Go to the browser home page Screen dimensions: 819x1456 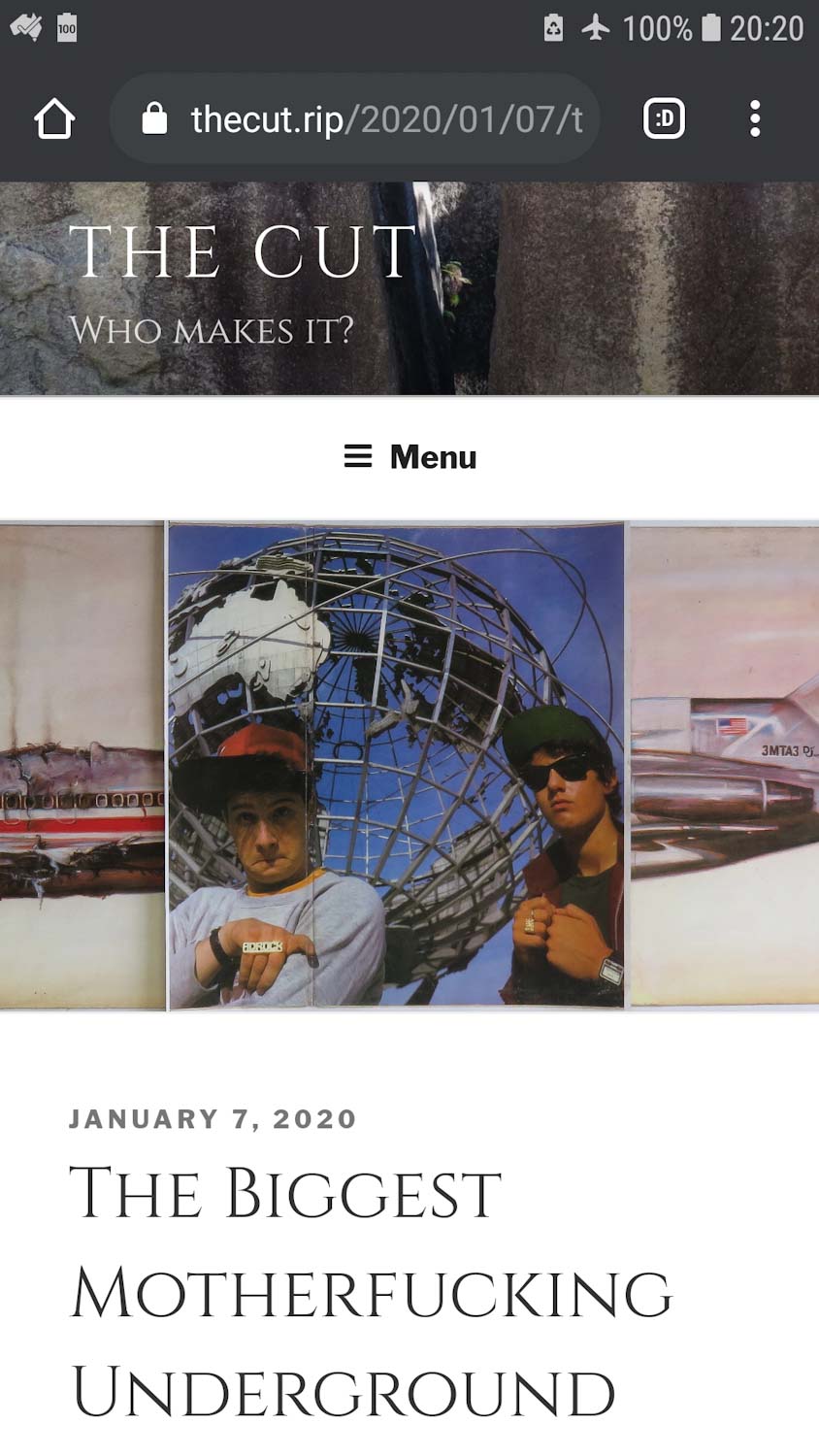(54, 119)
